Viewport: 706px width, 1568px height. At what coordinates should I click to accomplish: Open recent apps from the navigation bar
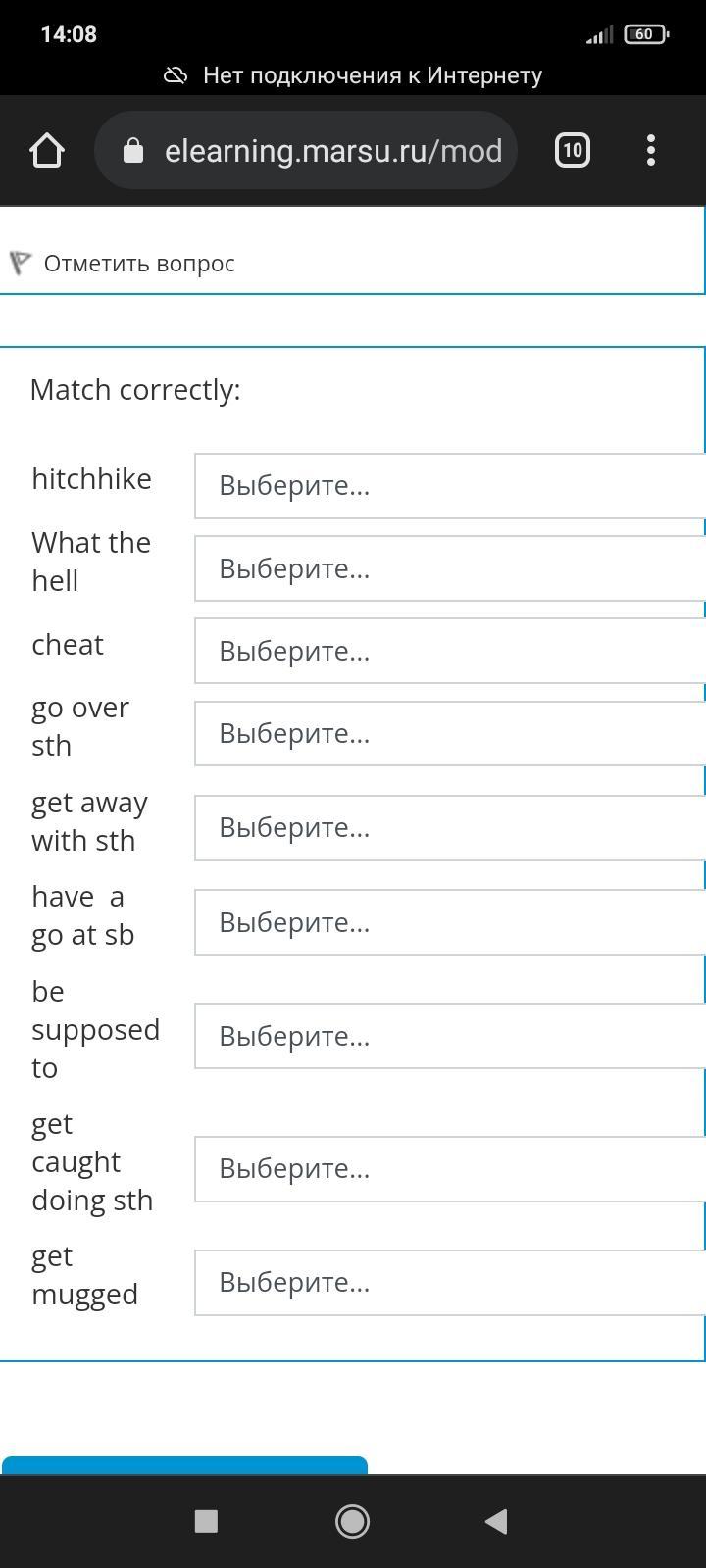coord(206,1521)
